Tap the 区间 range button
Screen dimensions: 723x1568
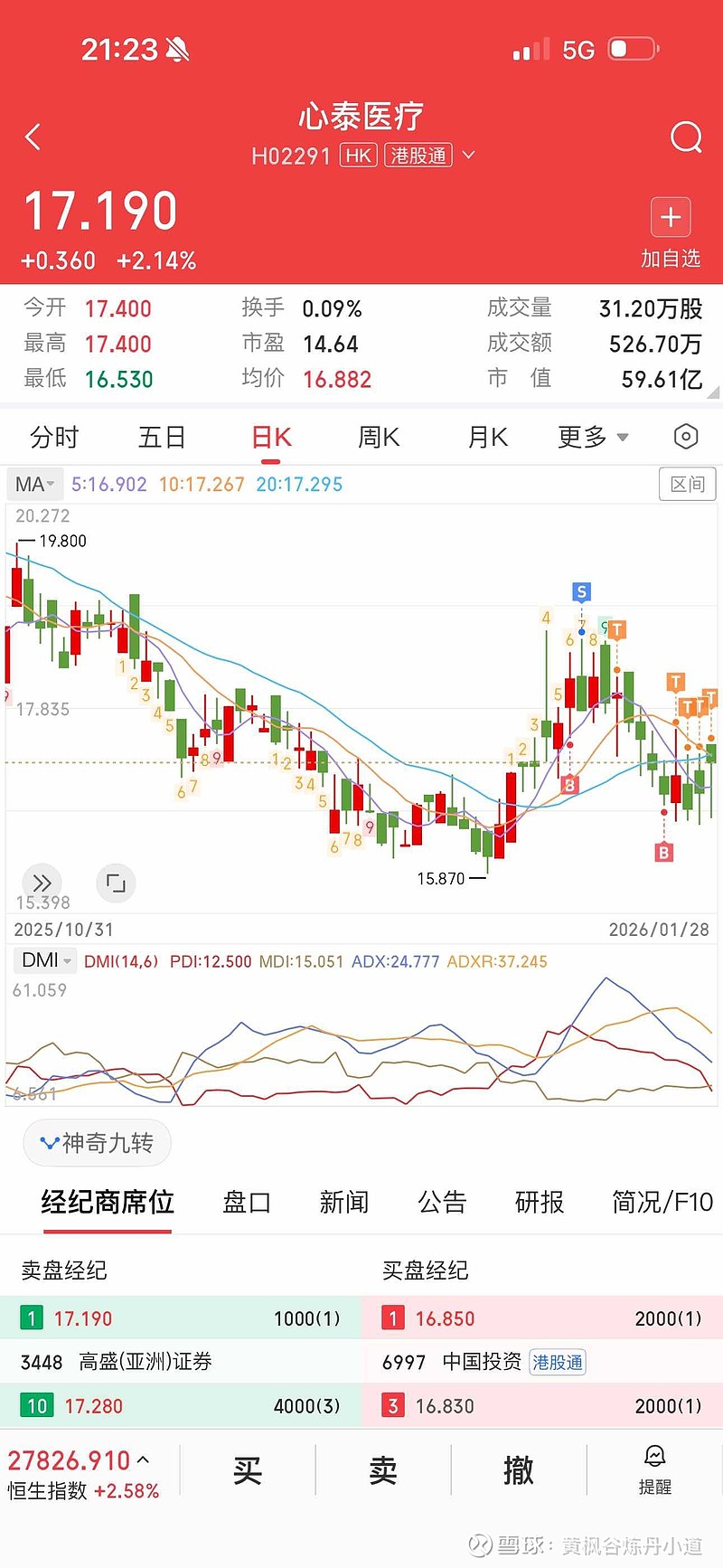(x=687, y=485)
